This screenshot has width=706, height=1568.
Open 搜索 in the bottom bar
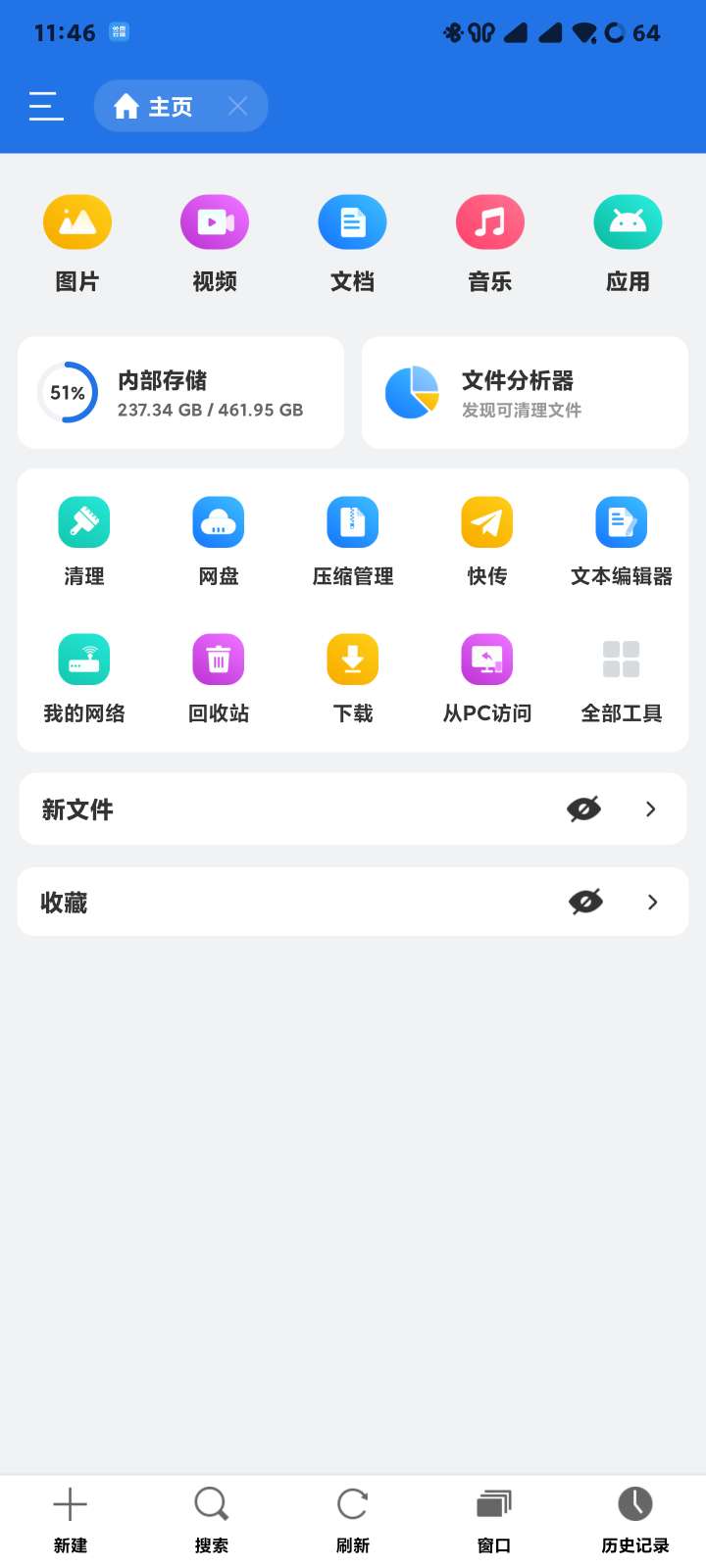click(x=212, y=1519)
